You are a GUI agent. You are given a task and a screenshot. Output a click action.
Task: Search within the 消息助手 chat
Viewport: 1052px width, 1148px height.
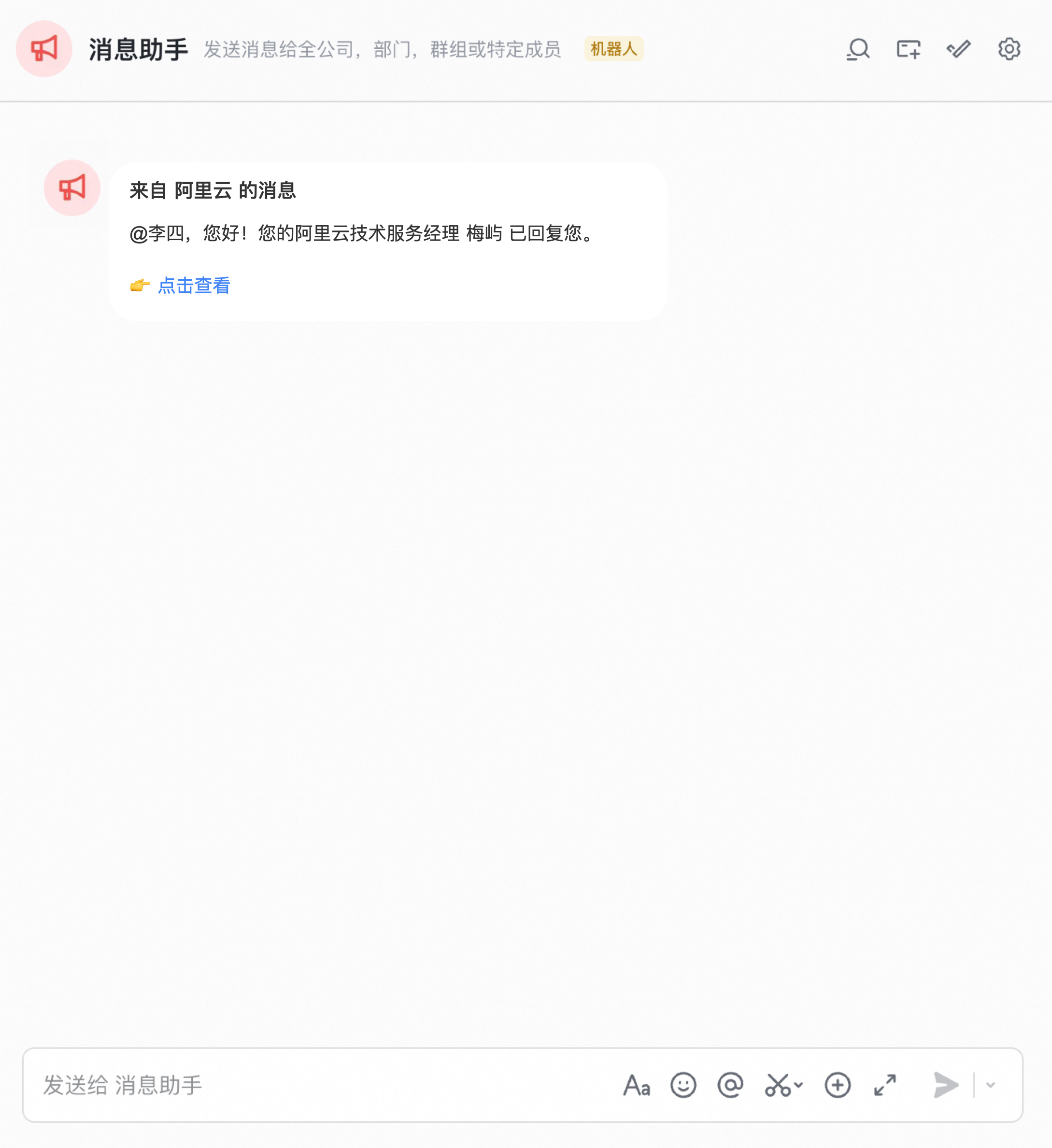coord(858,49)
